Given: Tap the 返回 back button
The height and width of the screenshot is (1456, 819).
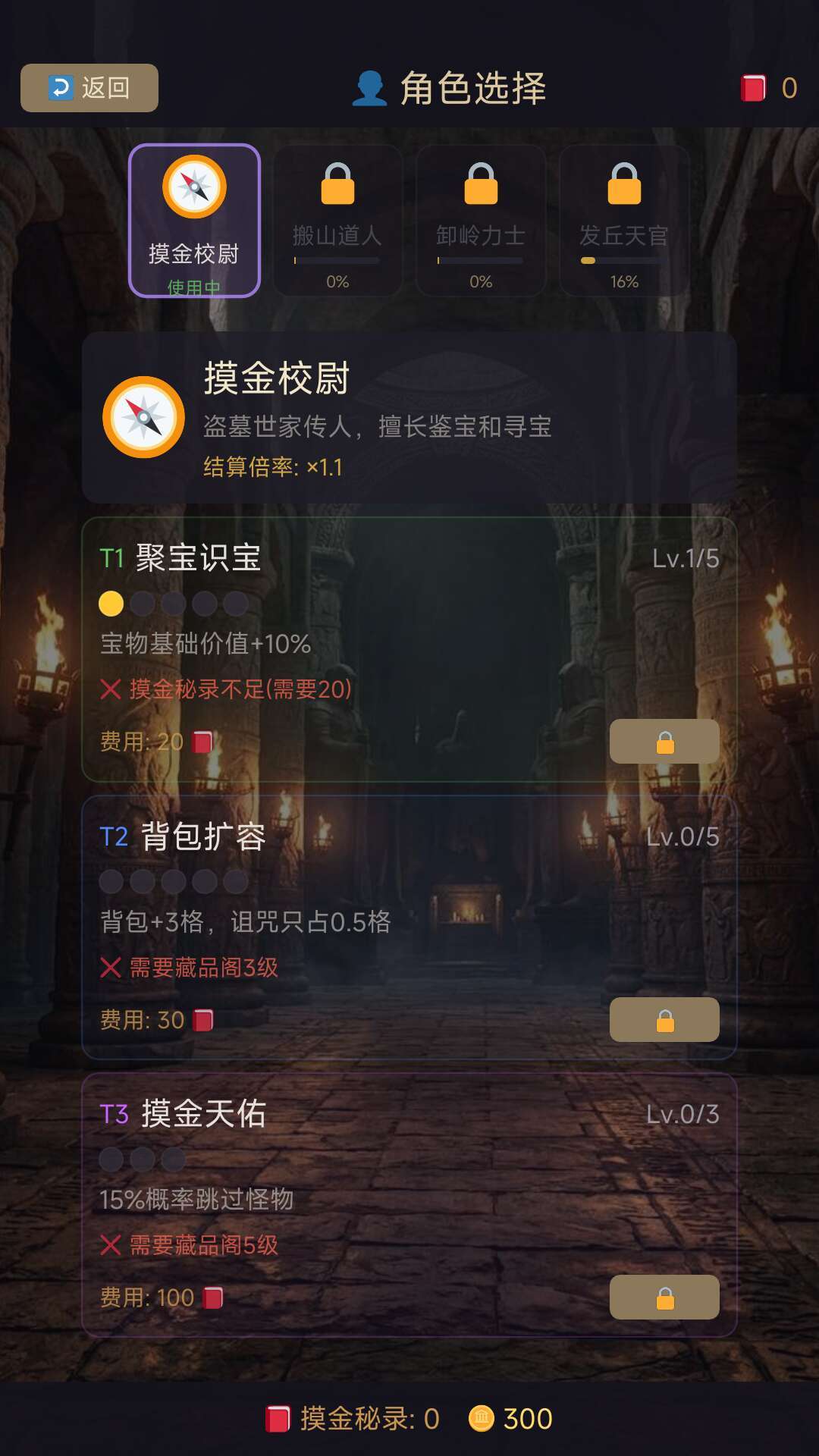Looking at the screenshot, I should pos(89,88).
